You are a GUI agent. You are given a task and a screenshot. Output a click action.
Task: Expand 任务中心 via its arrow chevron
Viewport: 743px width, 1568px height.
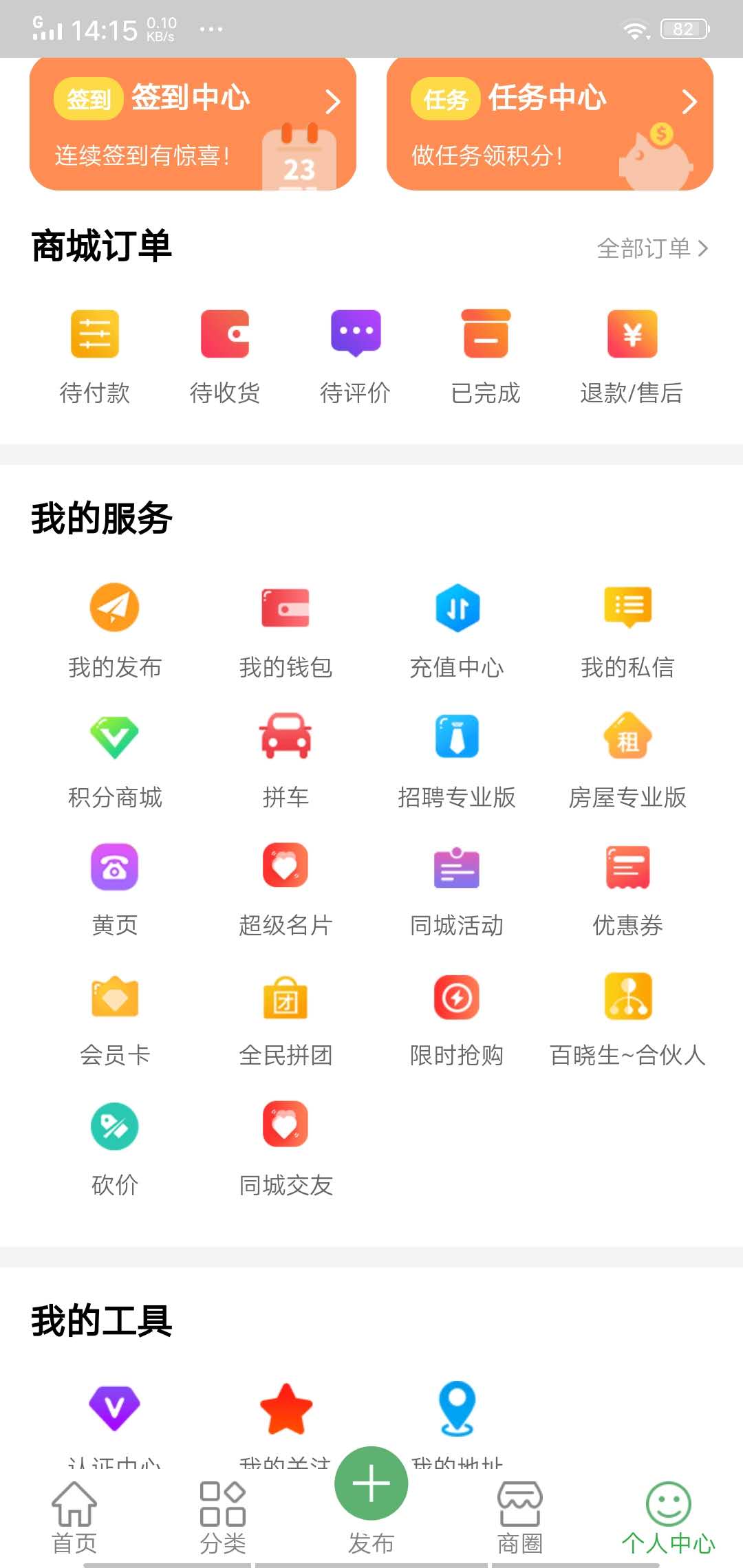[x=691, y=102]
